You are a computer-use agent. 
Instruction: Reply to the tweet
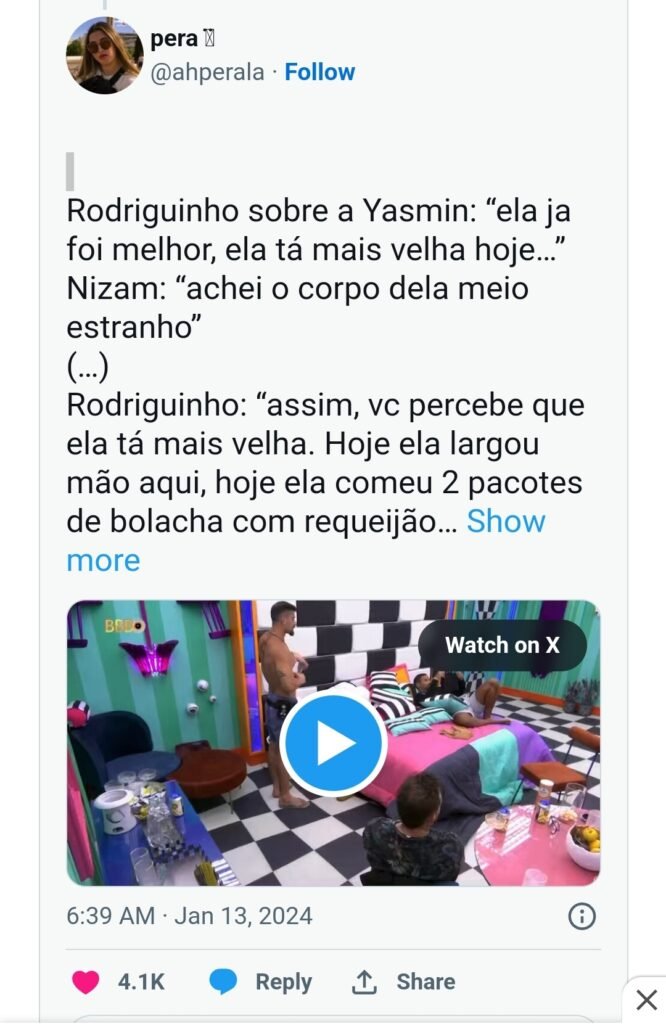pyautogui.click(x=262, y=982)
